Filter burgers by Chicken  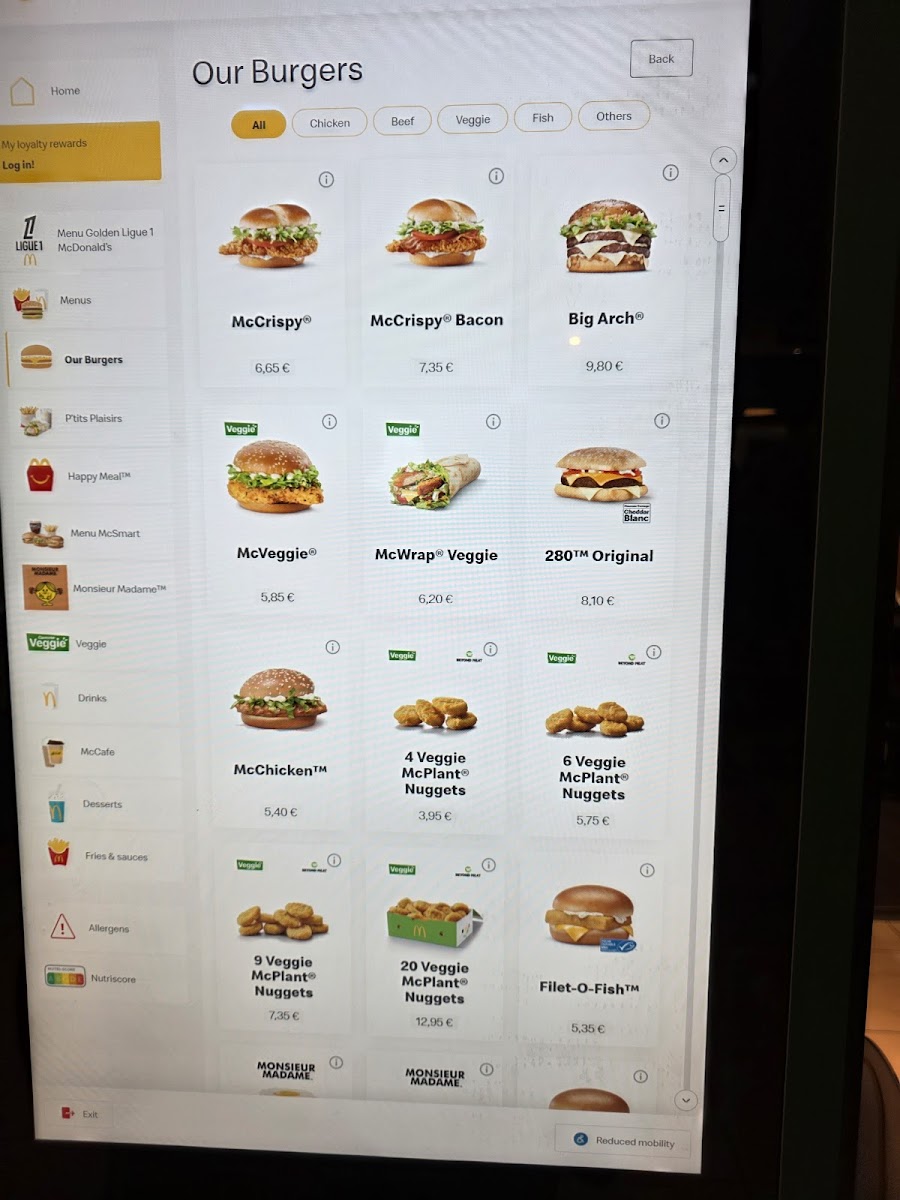(x=329, y=123)
